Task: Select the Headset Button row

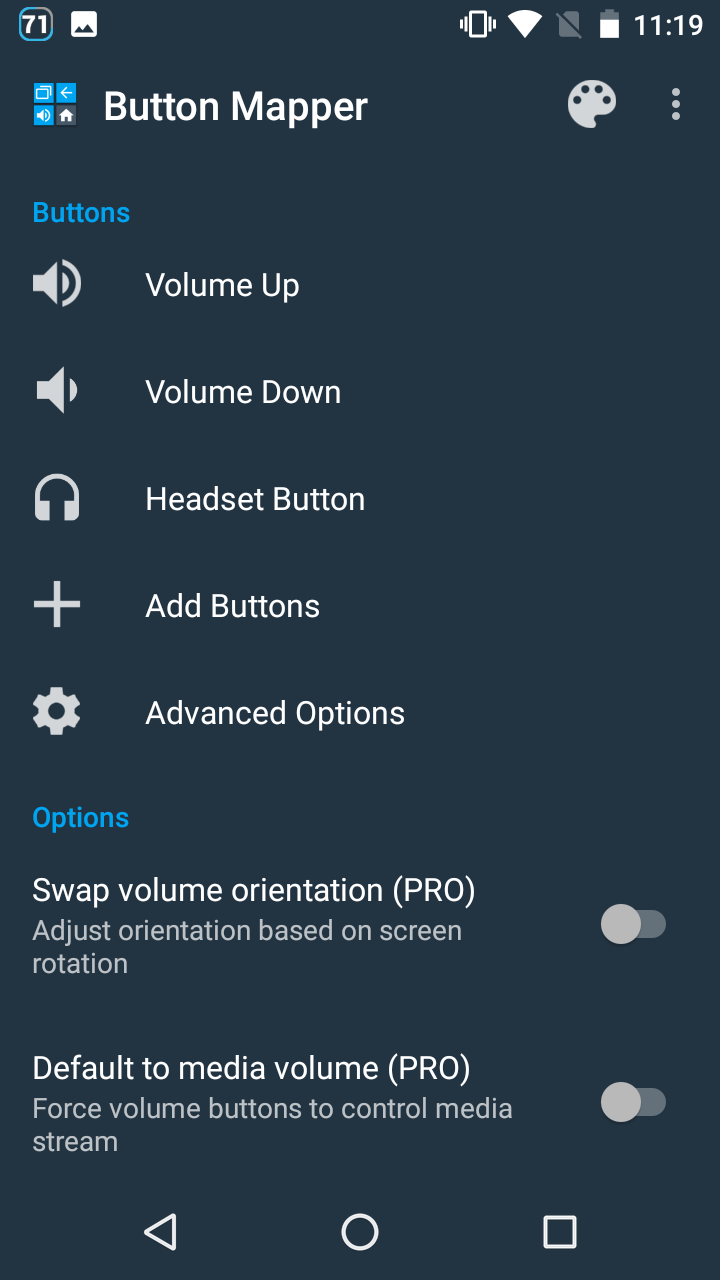Action: pos(255,499)
